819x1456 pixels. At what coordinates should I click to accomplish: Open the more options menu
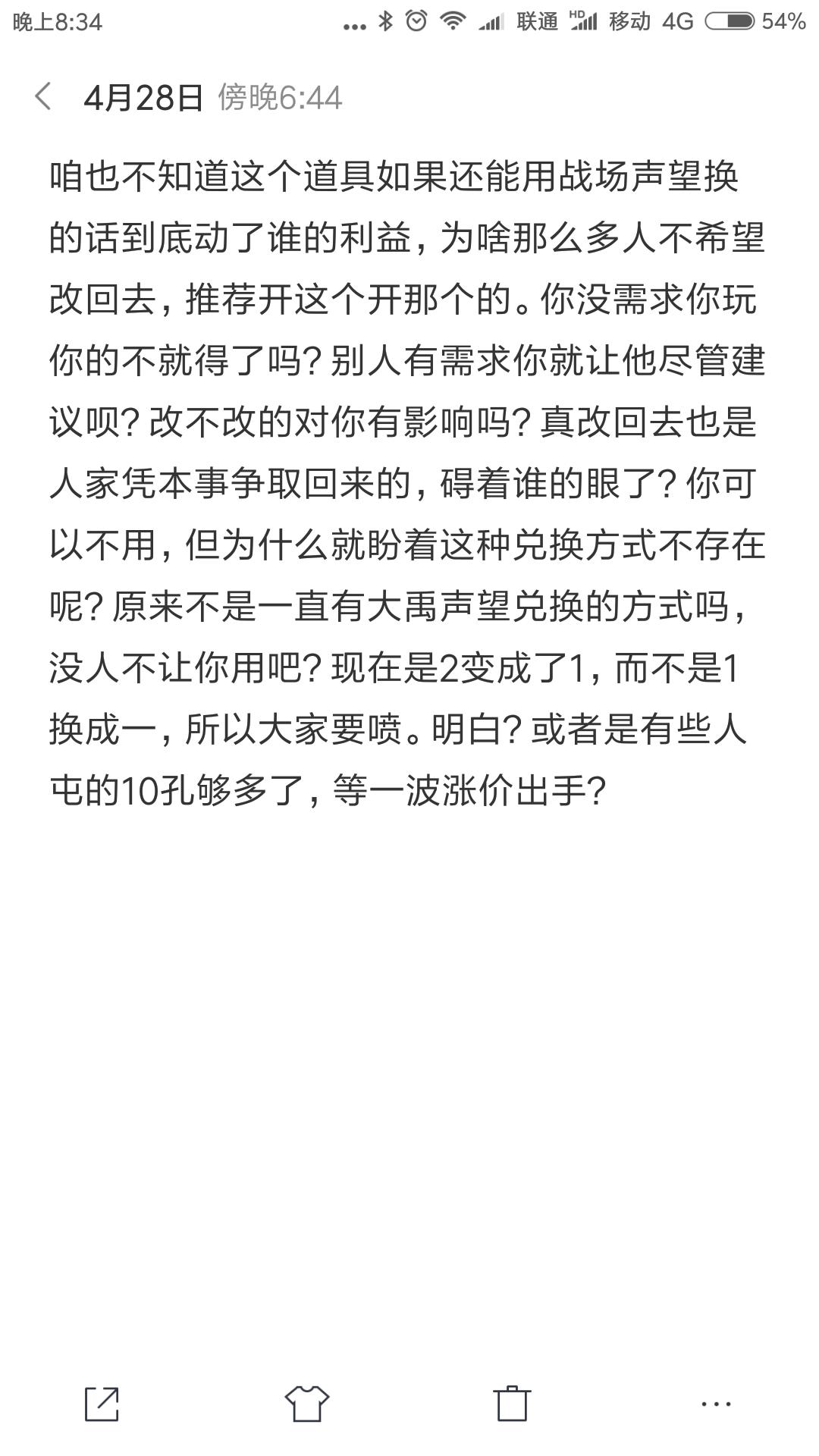pos(716,1404)
